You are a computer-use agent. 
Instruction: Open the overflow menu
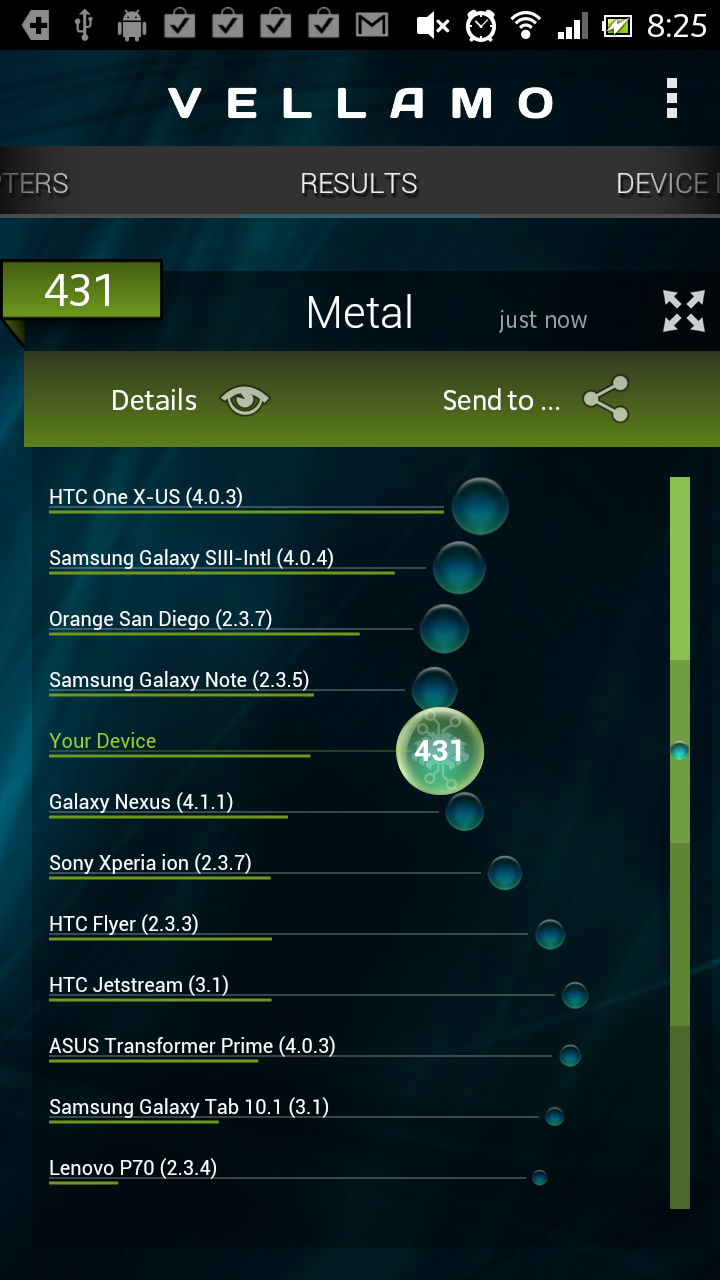(x=671, y=100)
